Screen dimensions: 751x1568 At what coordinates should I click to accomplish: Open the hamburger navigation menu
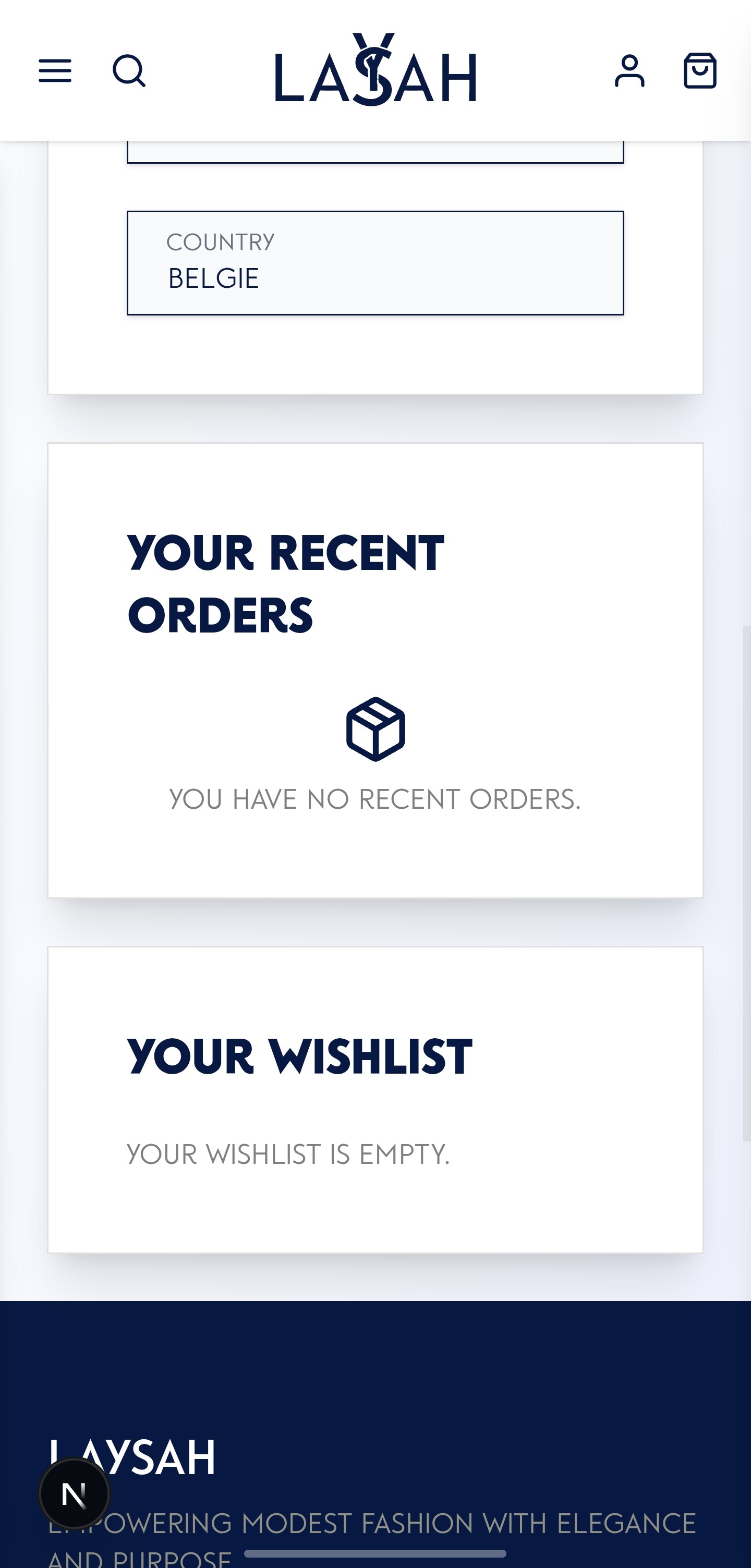point(55,70)
